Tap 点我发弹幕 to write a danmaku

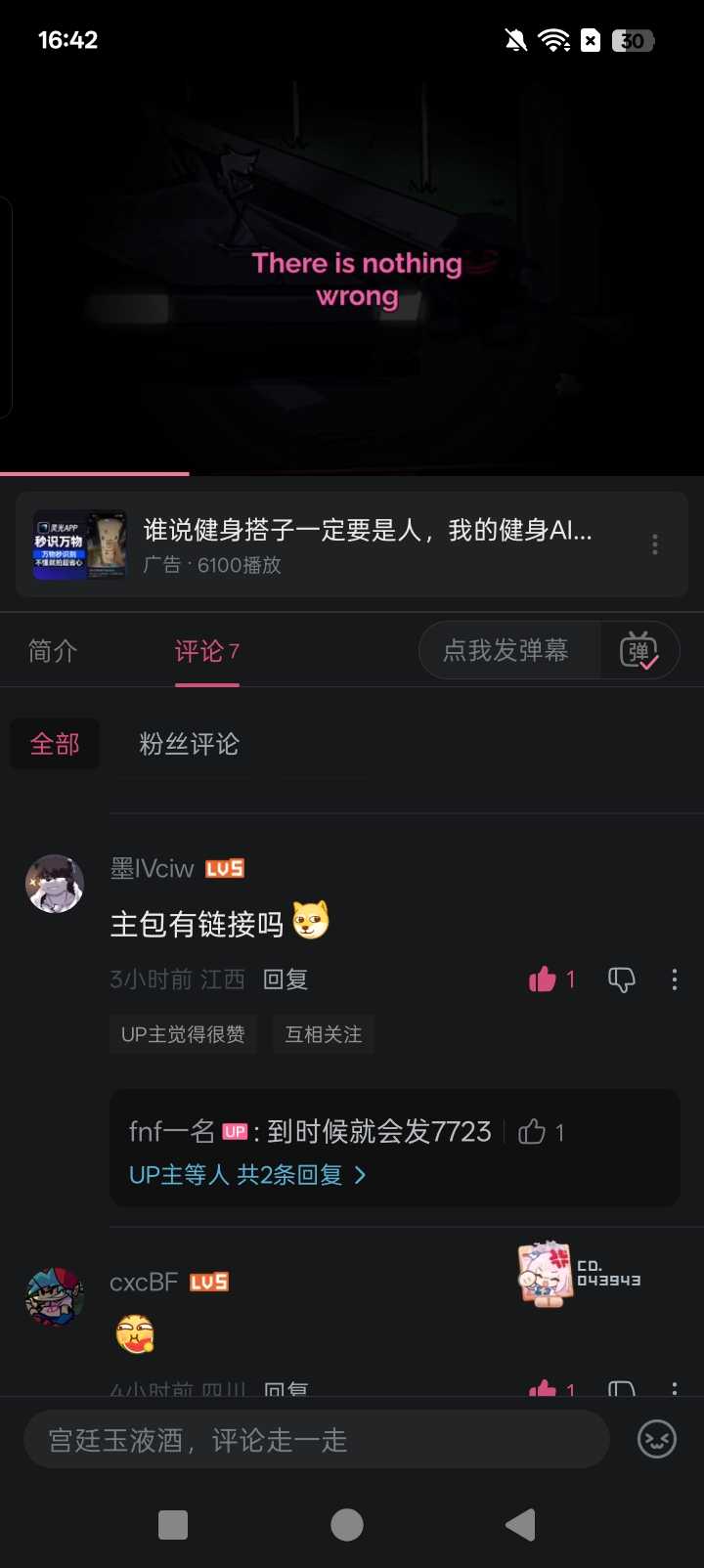(x=506, y=651)
